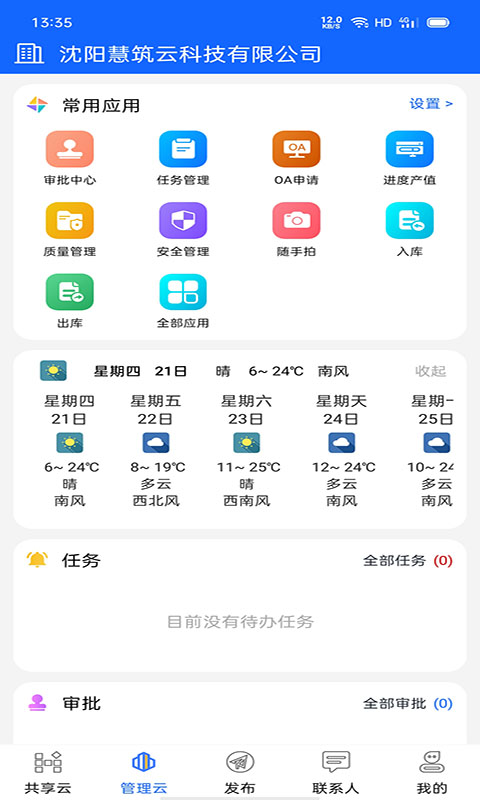
Task: Open the 我的 tab
Action: coord(432,772)
